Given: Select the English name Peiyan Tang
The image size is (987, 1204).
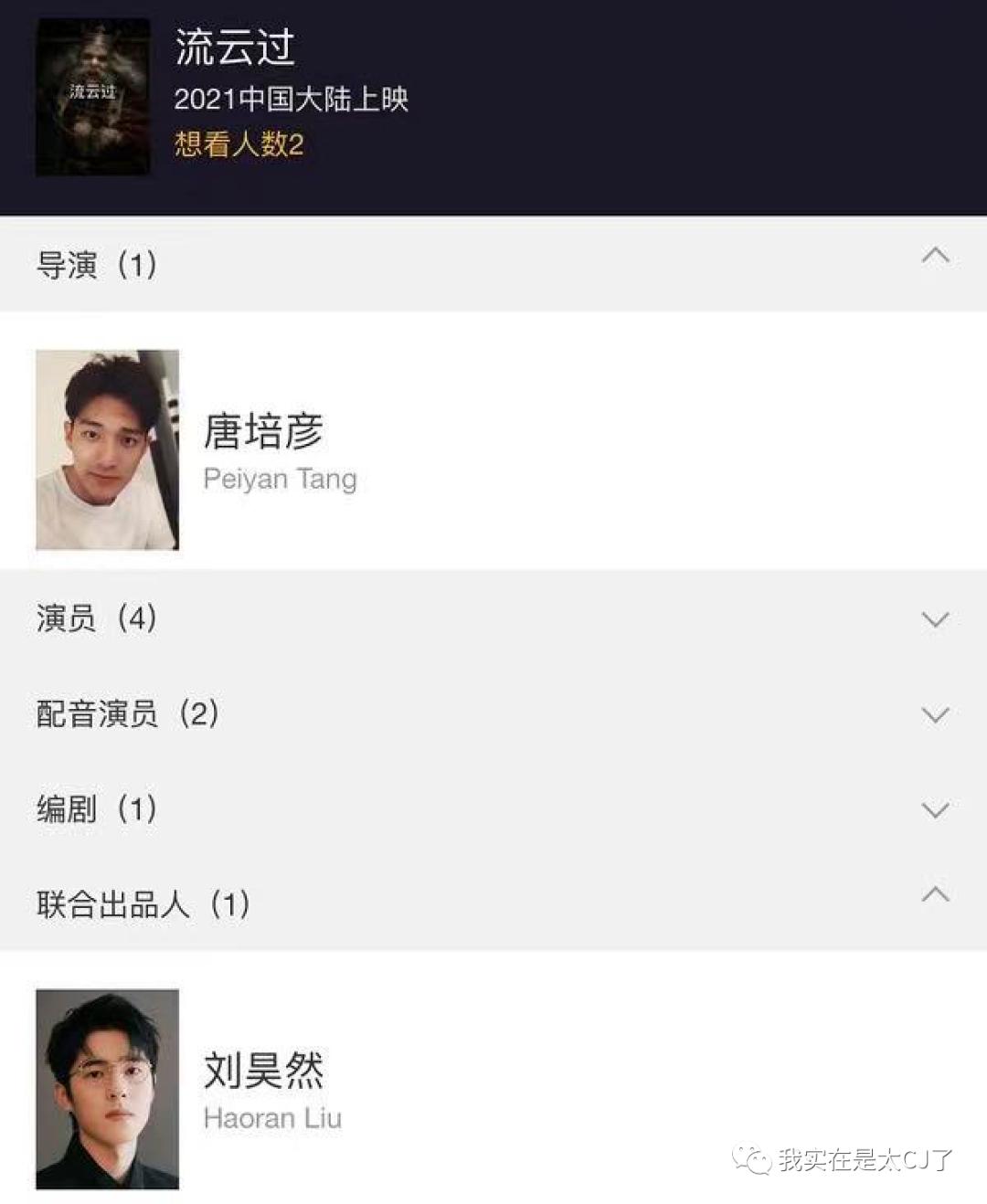Looking at the screenshot, I should 280,478.
